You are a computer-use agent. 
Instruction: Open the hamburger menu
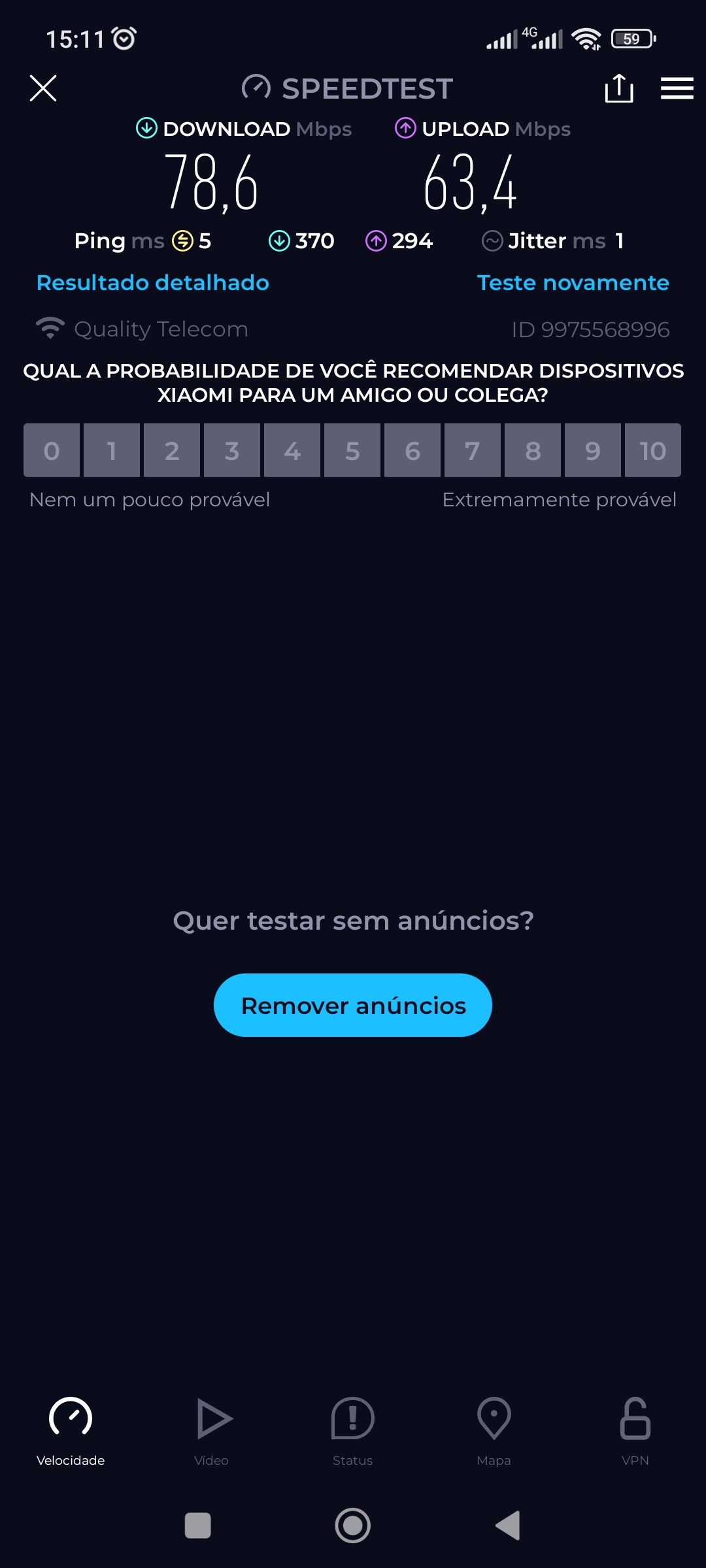(x=677, y=88)
